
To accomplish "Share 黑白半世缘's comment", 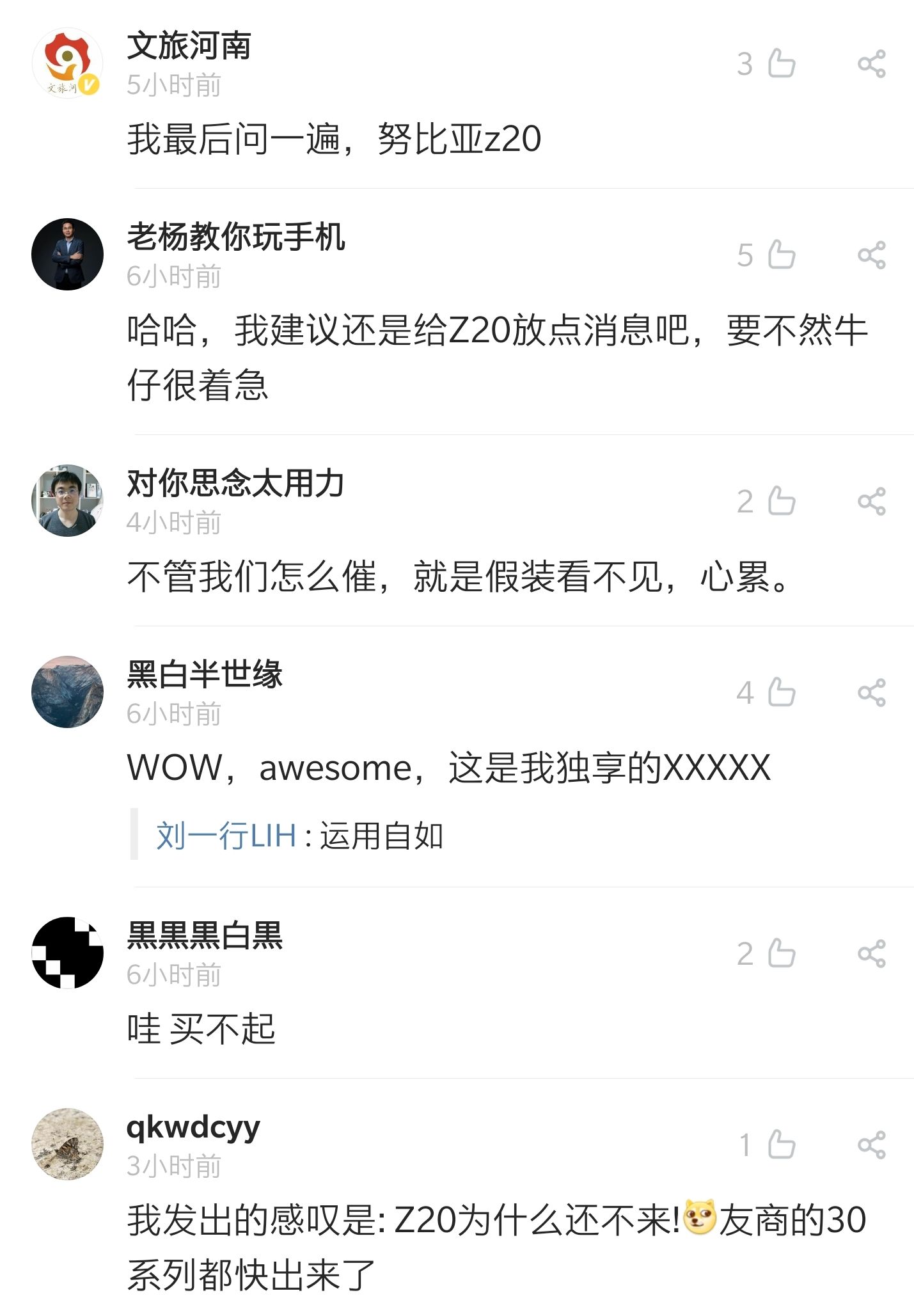I will coord(871,692).
